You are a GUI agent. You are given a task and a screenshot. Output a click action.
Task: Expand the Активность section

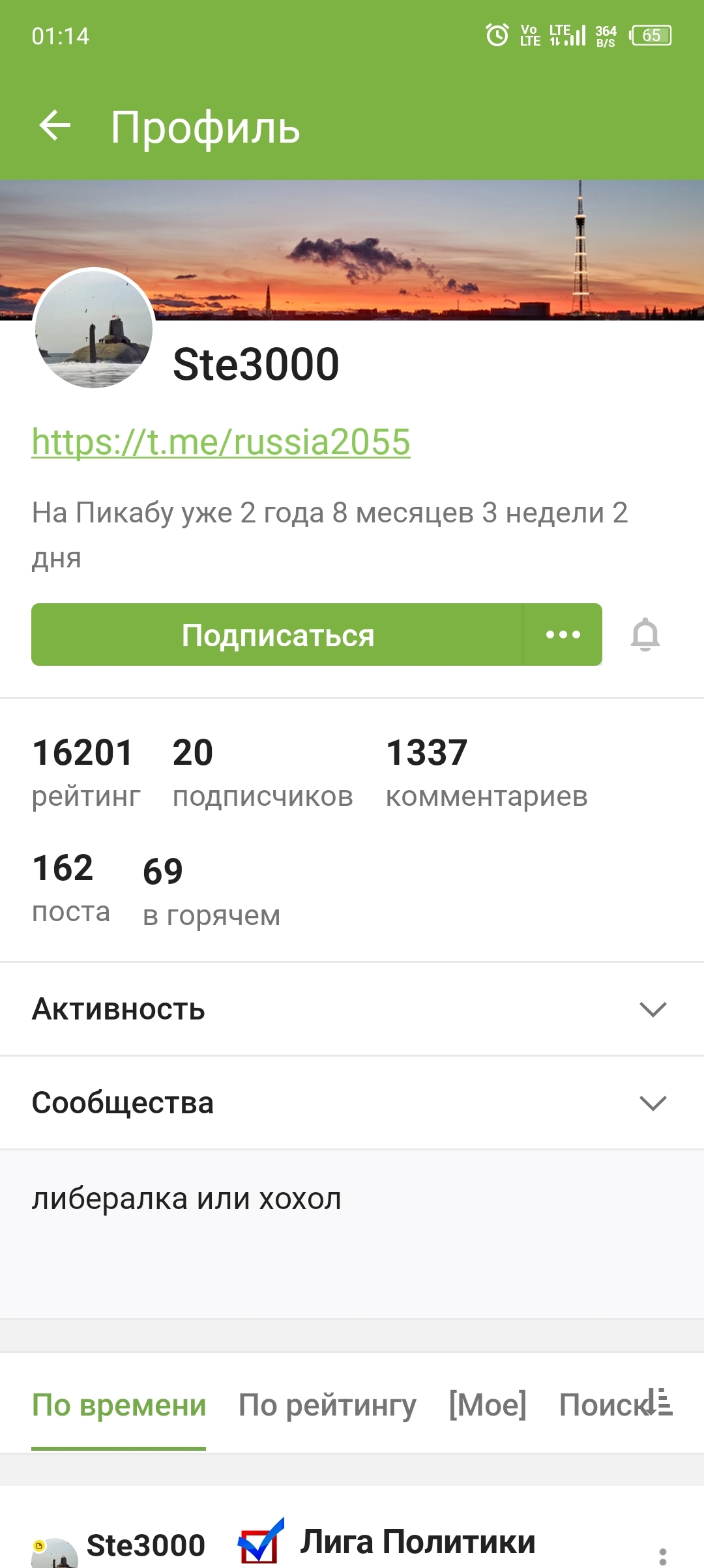(x=653, y=1009)
